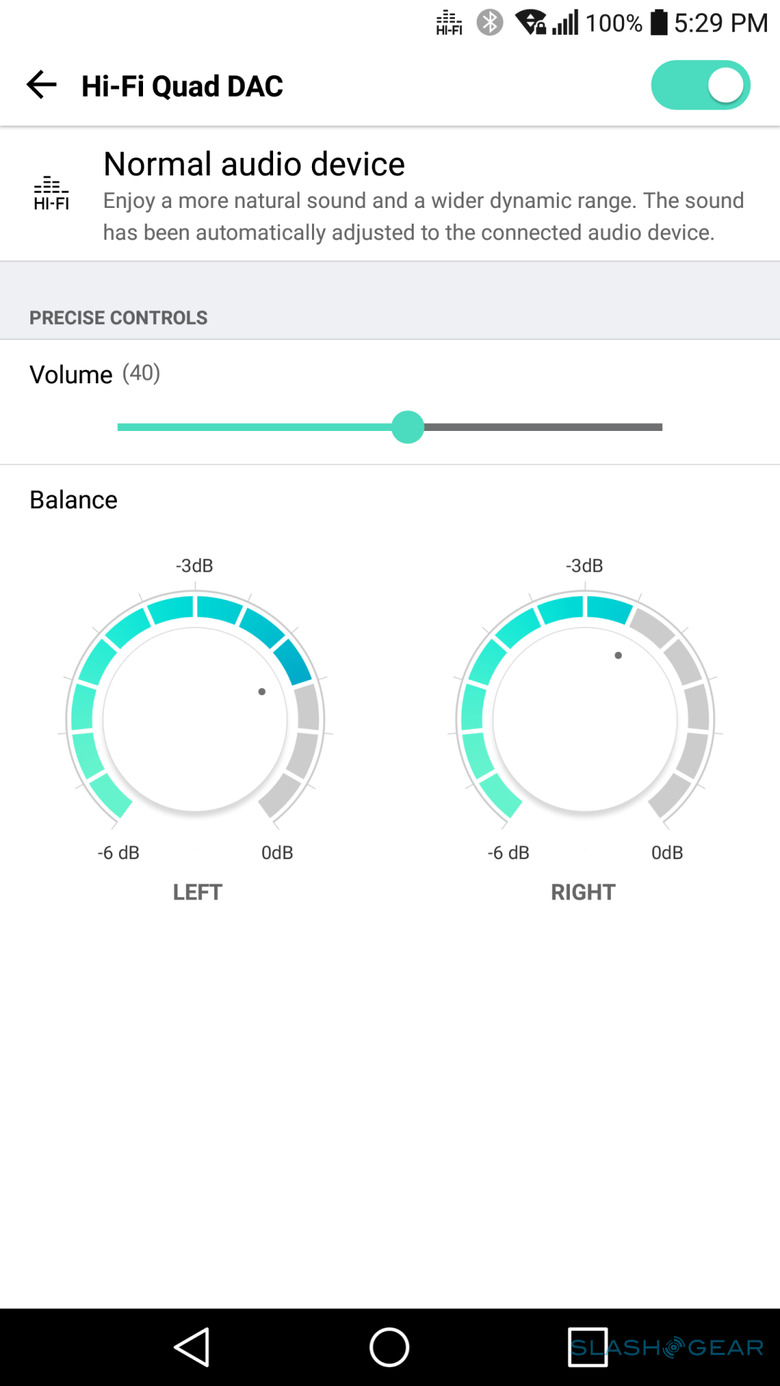The image size is (780, 1386).
Task: Go back from Hi-Fi Quad DAC
Action: (x=41, y=85)
